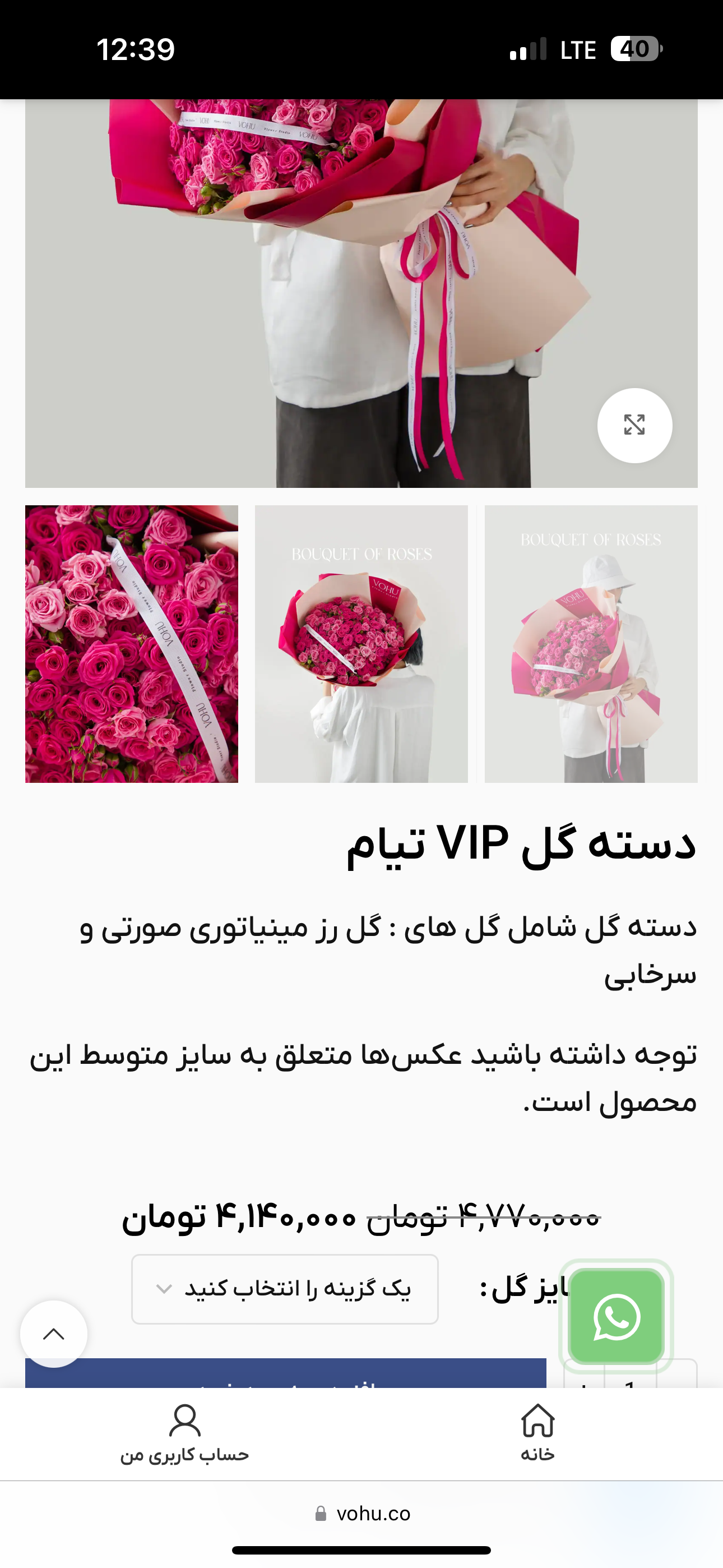Jump back to top with the arrow button
The height and width of the screenshot is (1568, 723).
coord(54,1334)
